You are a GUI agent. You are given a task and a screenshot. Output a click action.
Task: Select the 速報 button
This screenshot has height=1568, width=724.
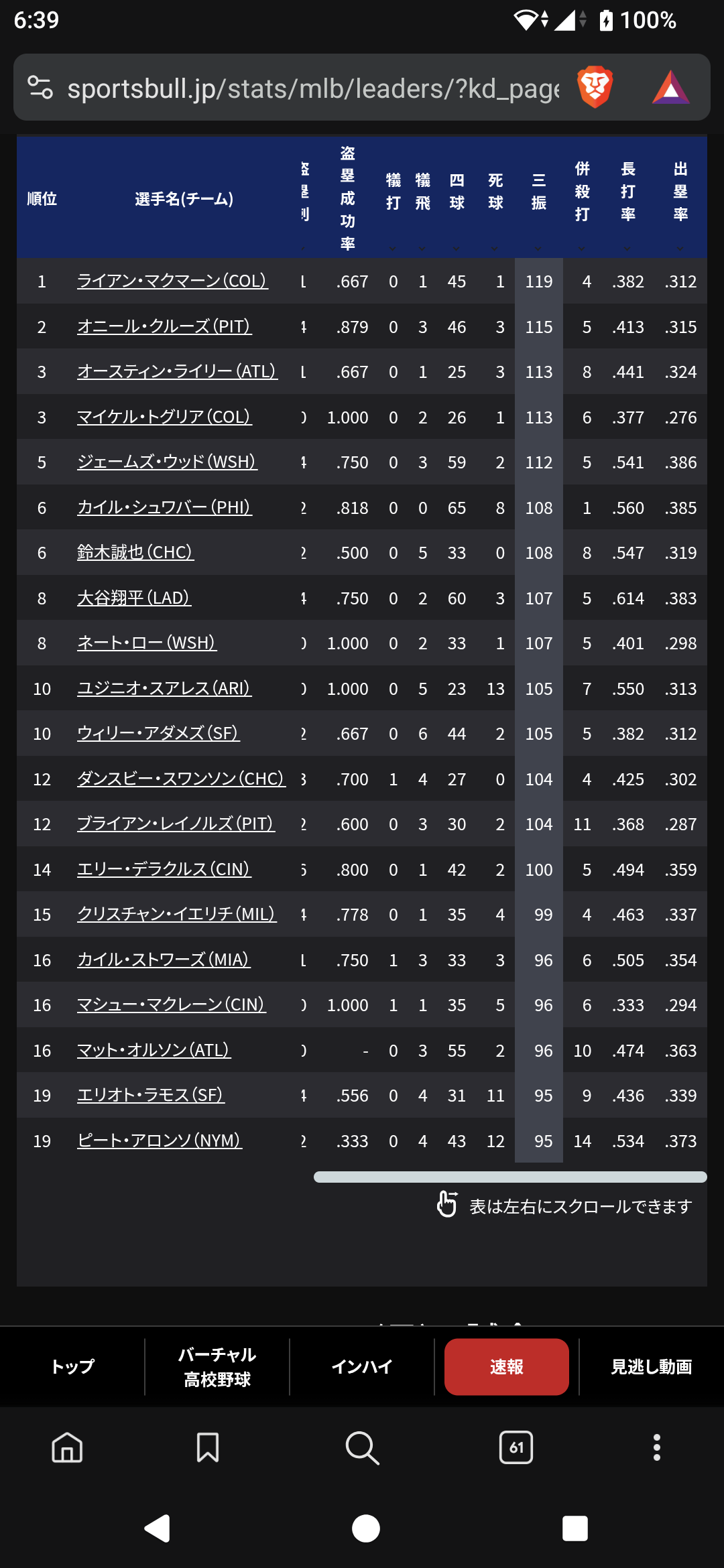[x=507, y=1366]
